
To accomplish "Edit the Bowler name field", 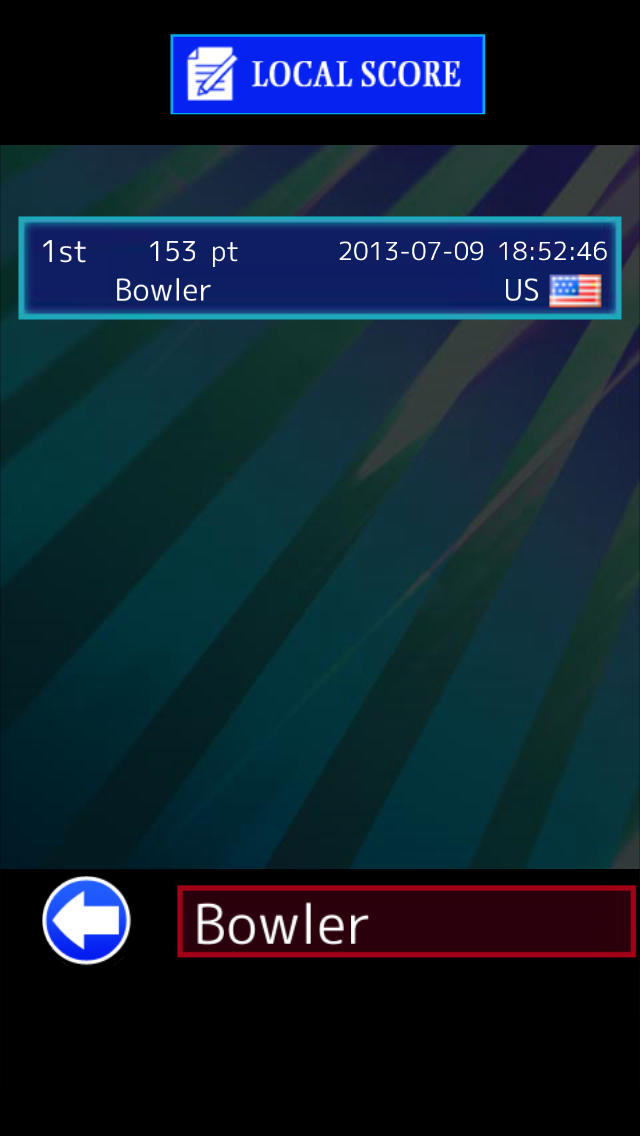I will click(x=406, y=922).
